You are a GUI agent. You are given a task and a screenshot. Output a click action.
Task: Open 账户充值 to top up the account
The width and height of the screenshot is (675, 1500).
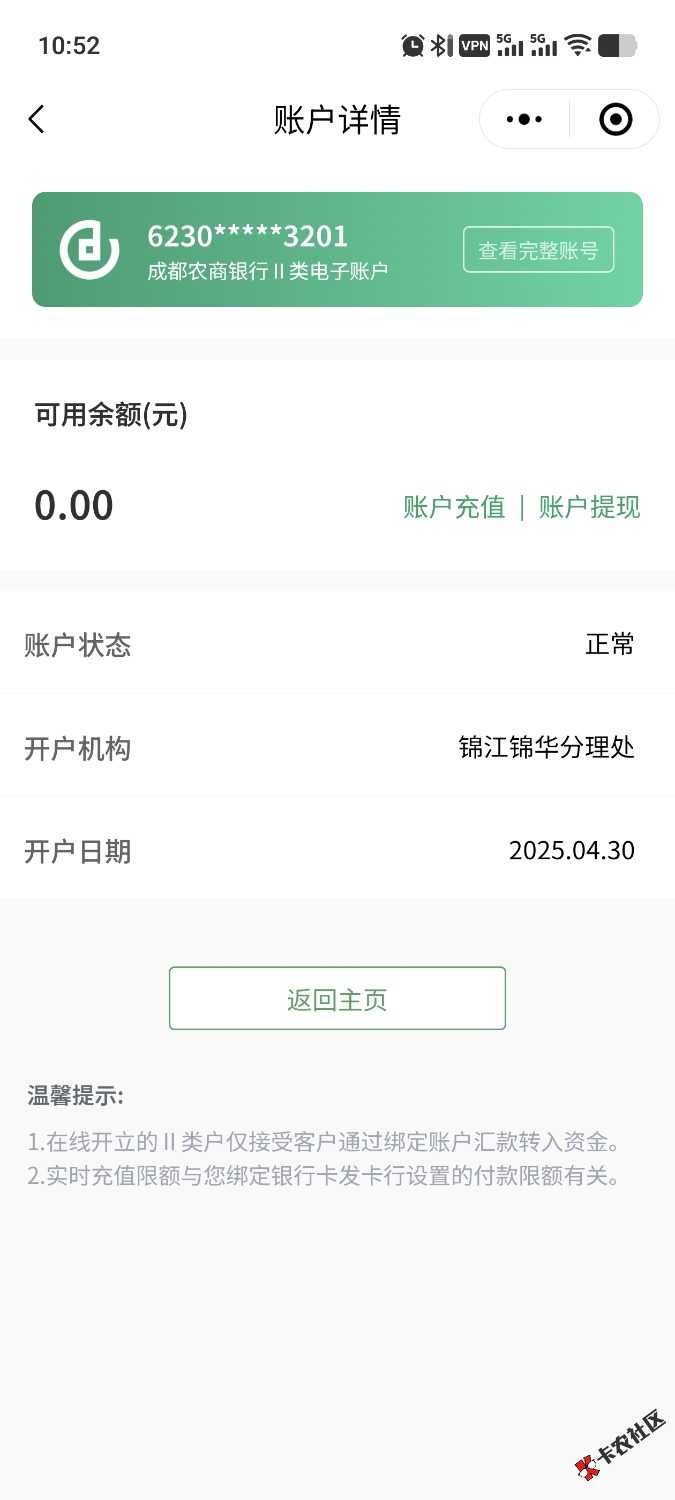454,507
